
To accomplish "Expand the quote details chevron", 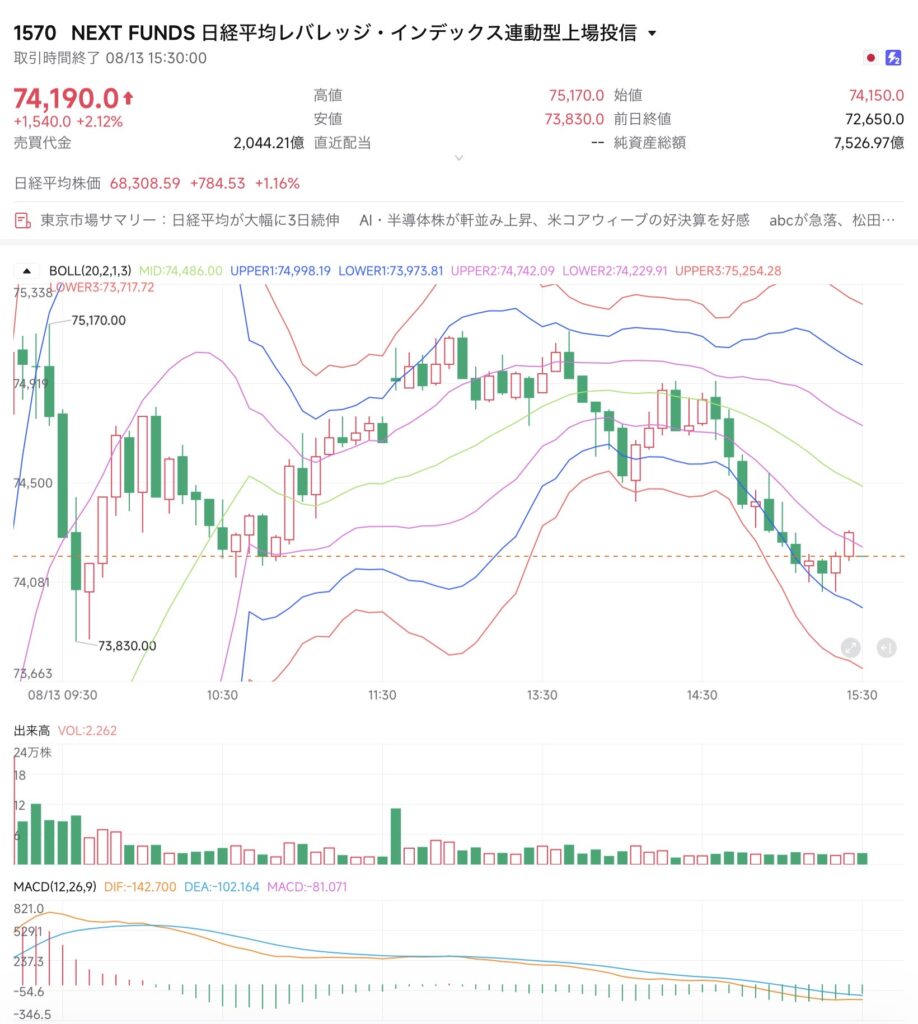I will [459, 158].
